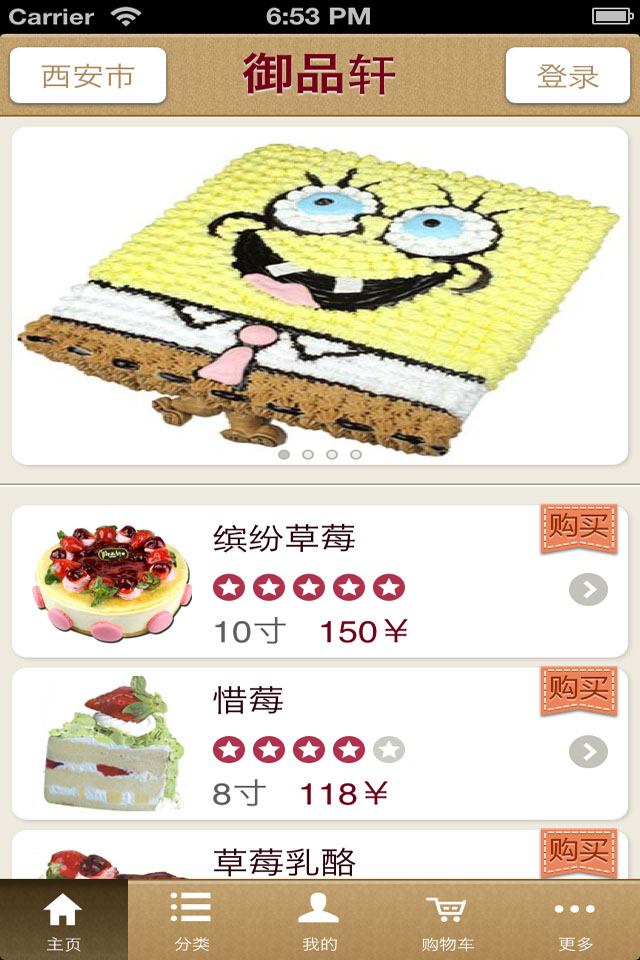
Task: Tap 购买 for 惜莓 cake
Action: click(x=579, y=690)
